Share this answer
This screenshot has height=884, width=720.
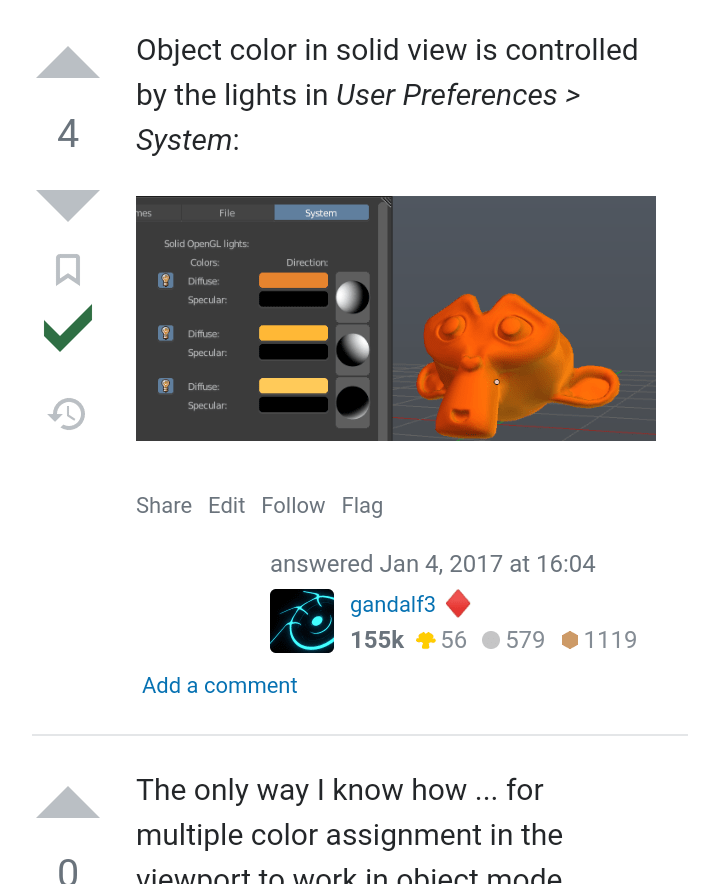click(x=164, y=506)
